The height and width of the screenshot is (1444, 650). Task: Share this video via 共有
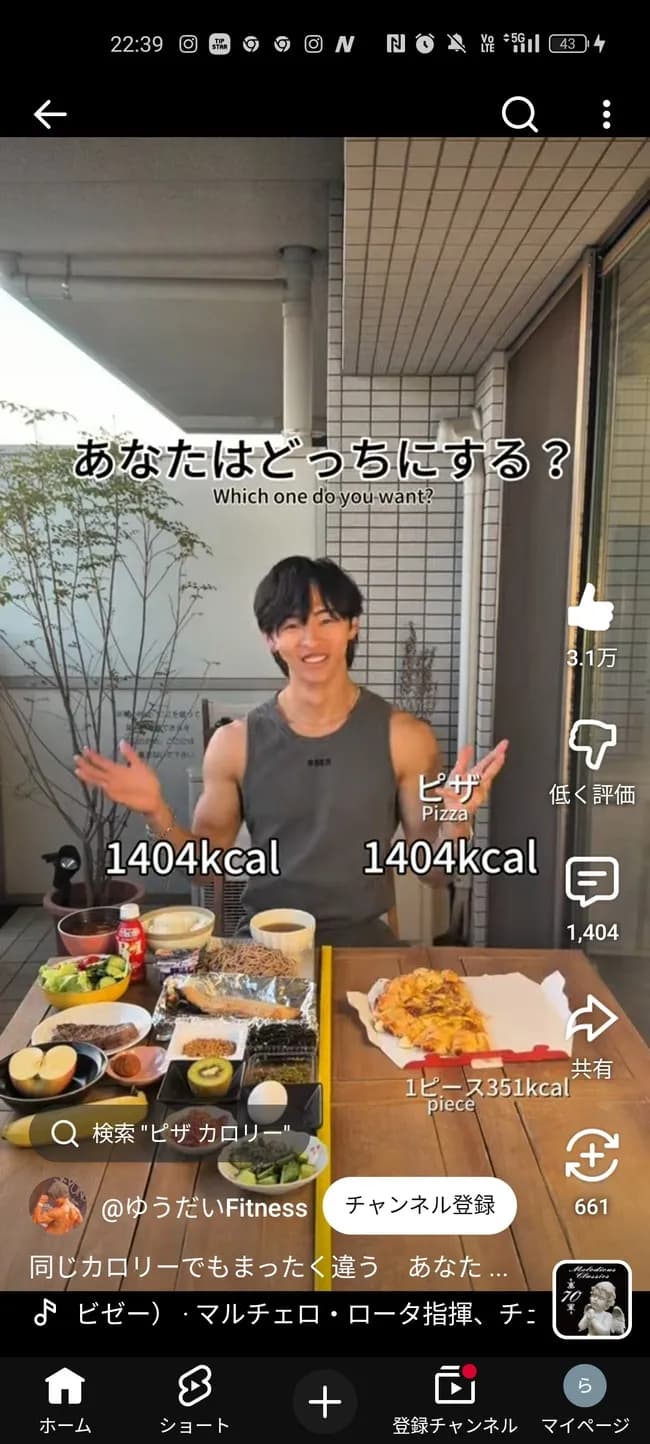pos(591,1020)
